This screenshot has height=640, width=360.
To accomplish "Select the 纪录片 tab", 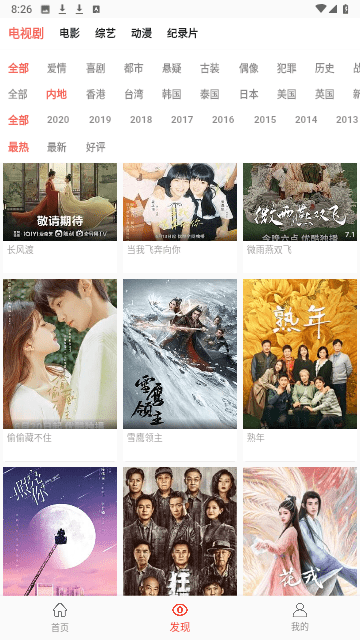I will 182,33.
